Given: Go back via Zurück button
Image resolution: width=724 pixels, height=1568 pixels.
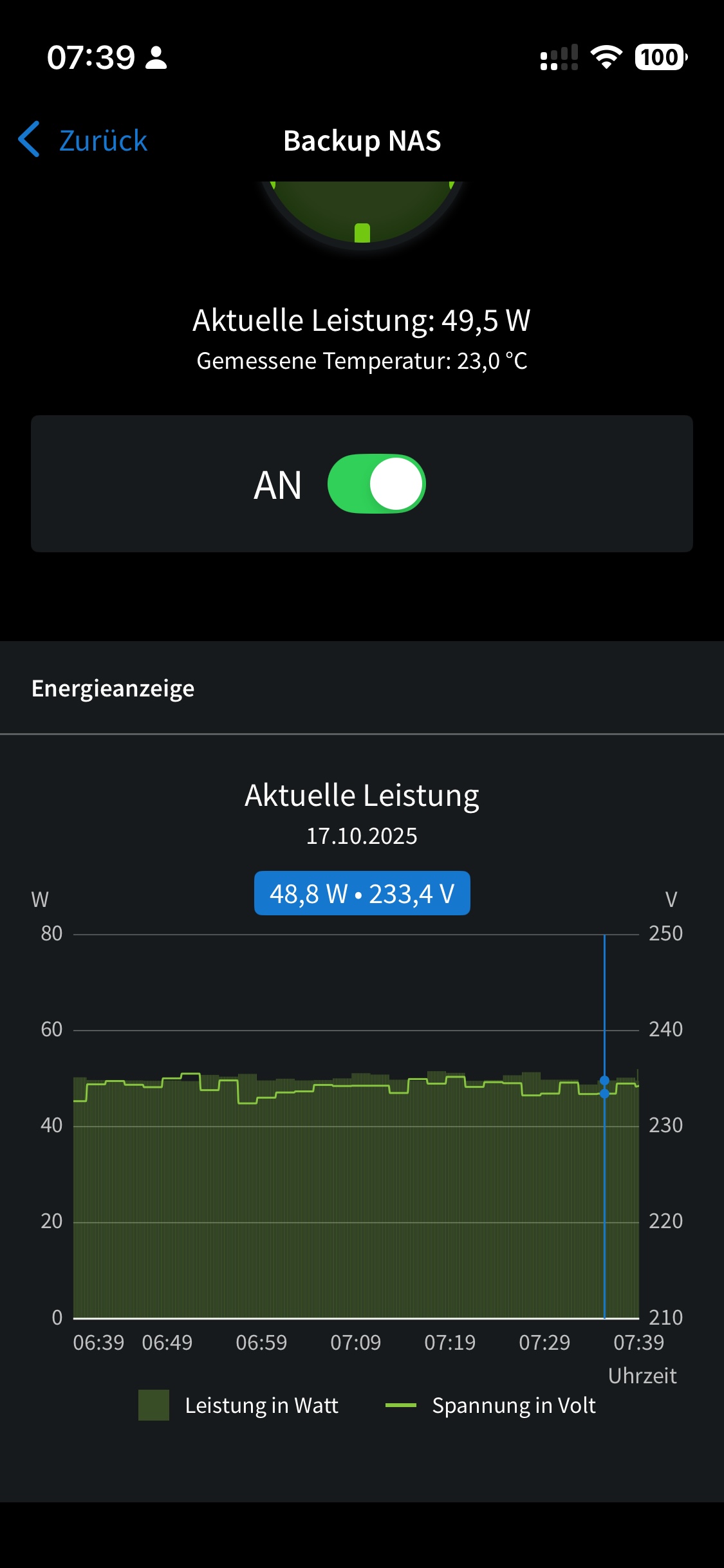Looking at the screenshot, I should (x=84, y=140).
